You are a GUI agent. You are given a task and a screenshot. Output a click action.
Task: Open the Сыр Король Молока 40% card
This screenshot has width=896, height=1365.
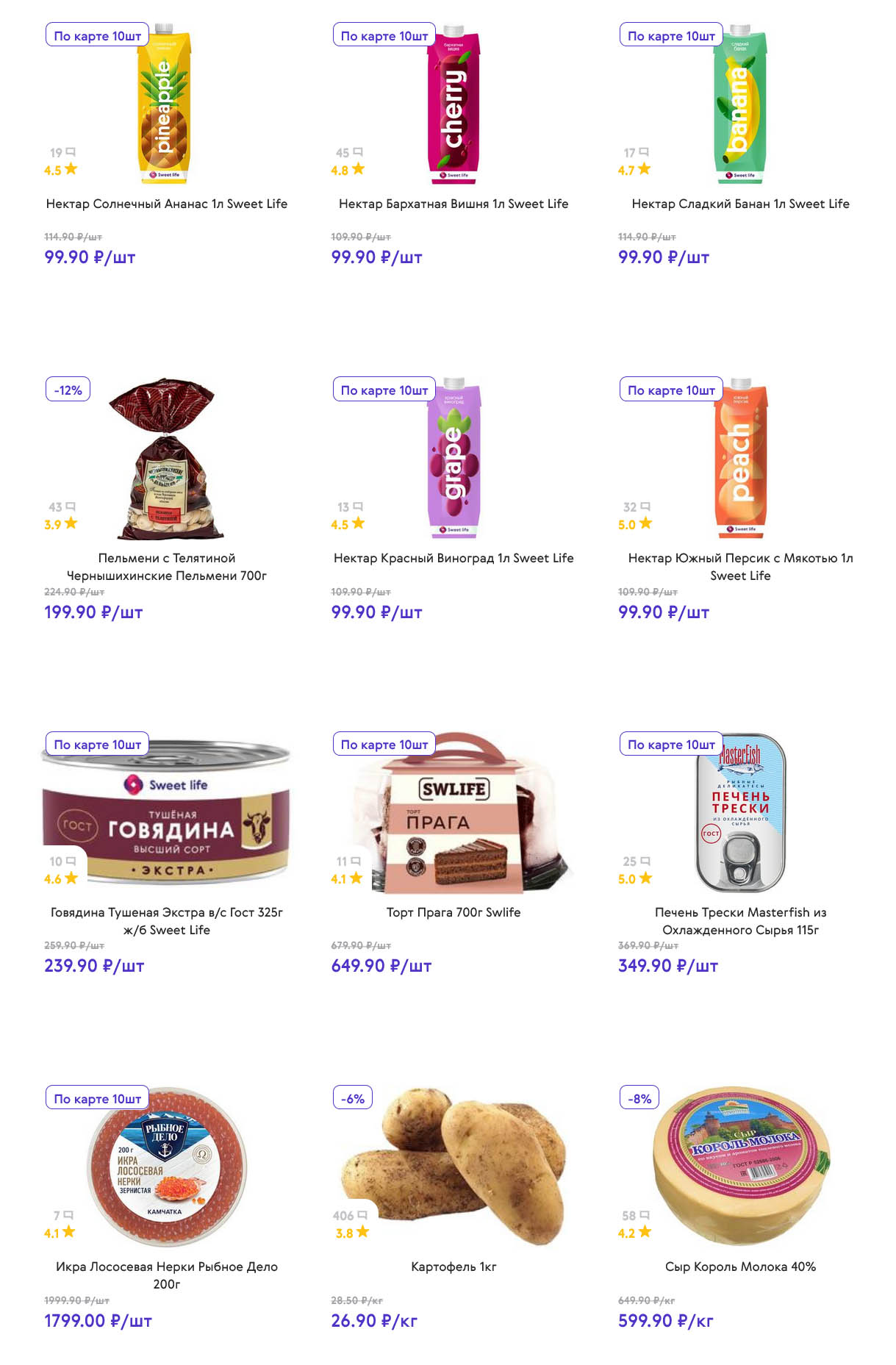pyautogui.click(x=740, y=1267)
